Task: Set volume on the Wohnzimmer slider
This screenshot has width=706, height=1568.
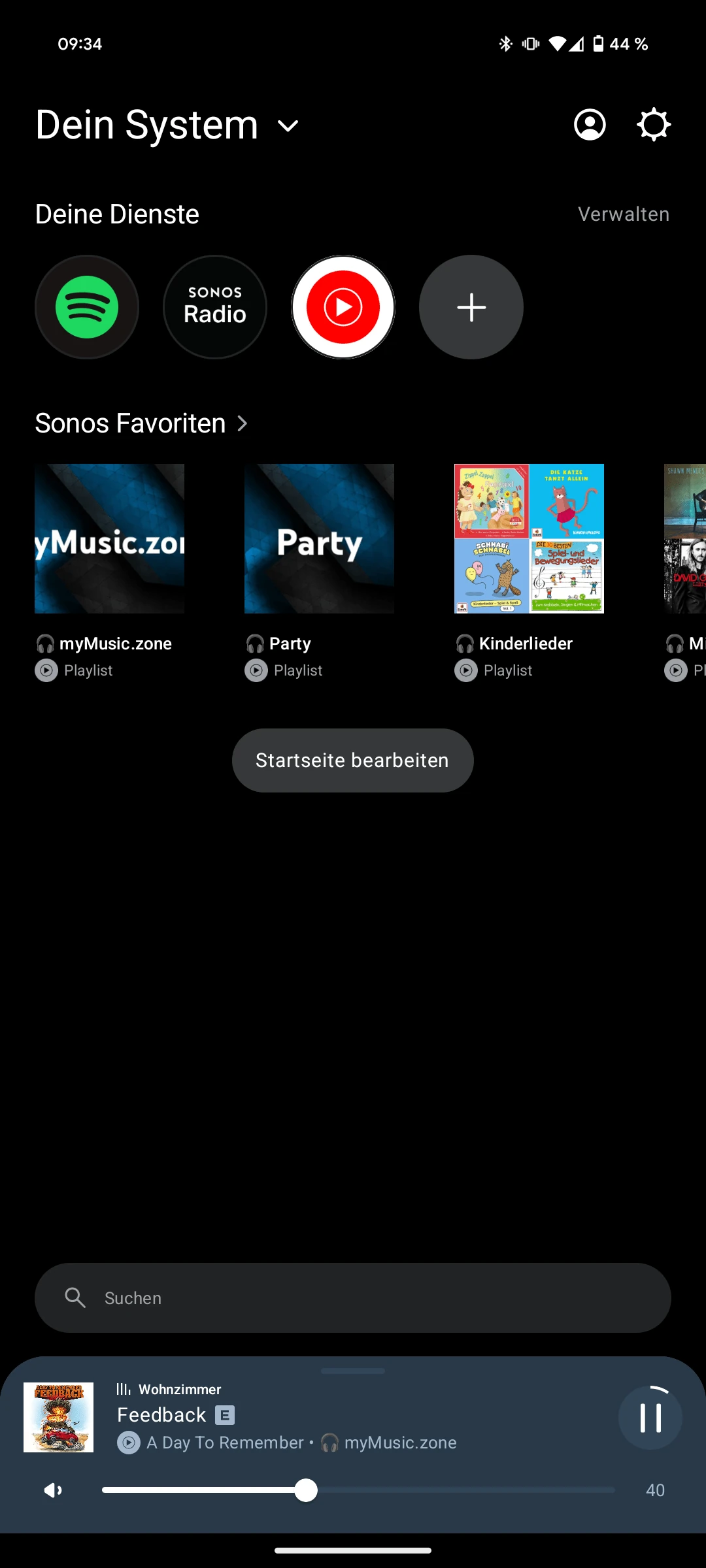Action: 358,1490
